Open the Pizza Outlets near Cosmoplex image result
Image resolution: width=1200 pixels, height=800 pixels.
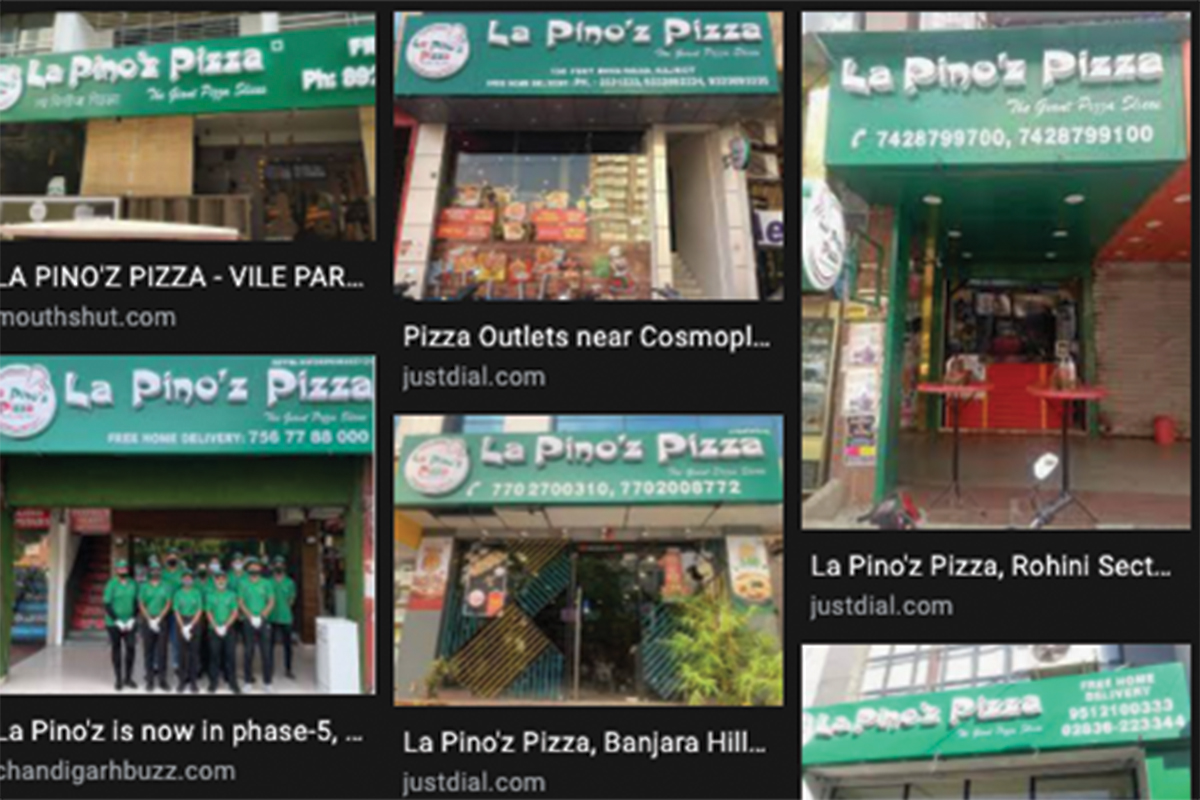[x=588, y=156]
